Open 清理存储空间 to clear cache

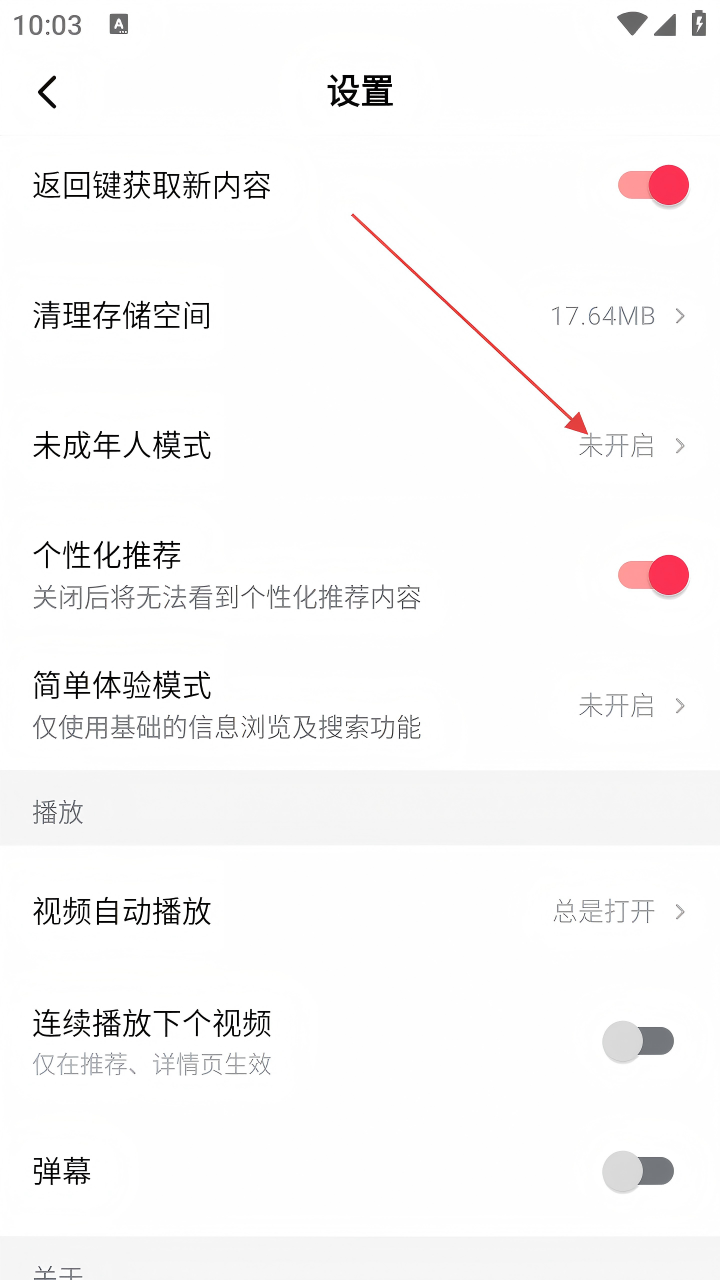360,316
